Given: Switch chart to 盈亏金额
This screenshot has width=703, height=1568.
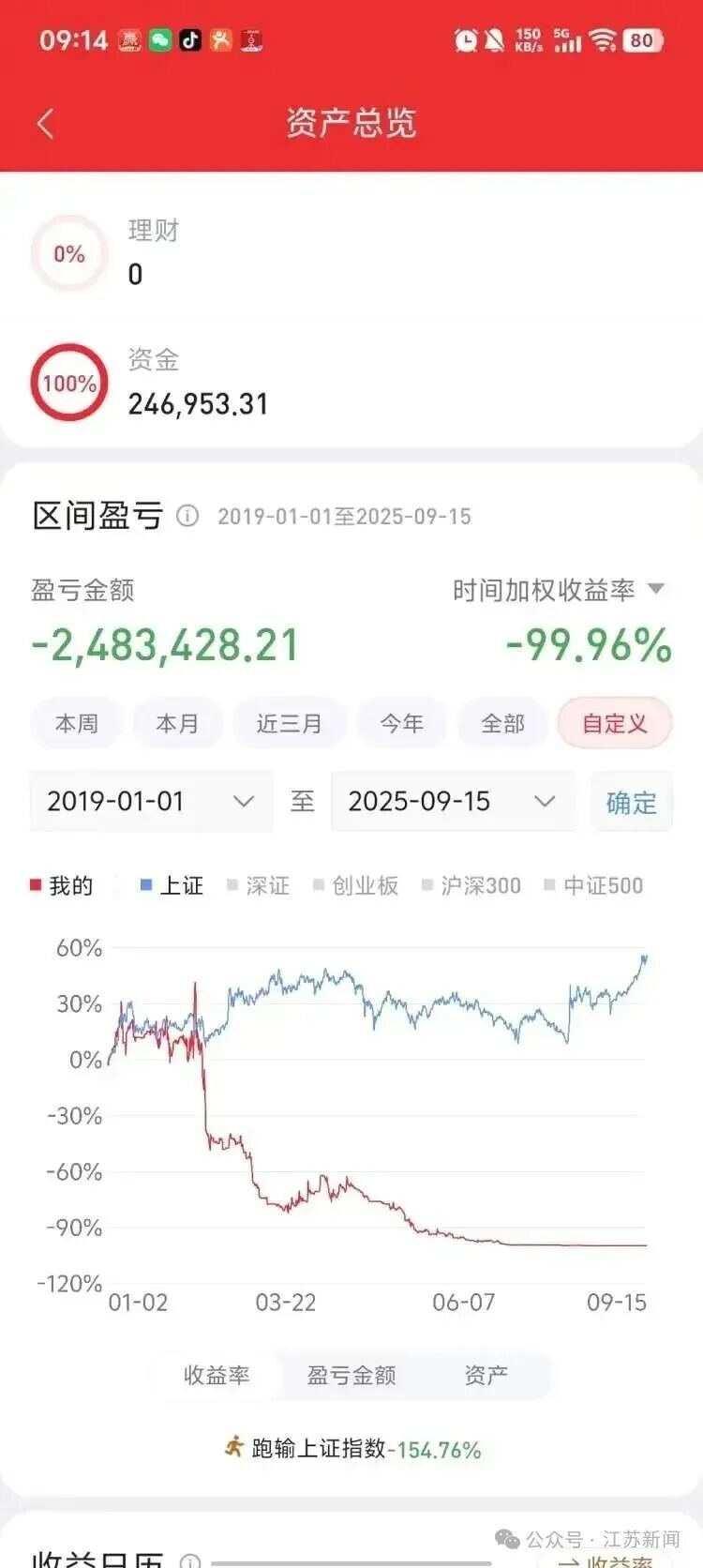Looking at the screenshot, I should pos(351,1375).
